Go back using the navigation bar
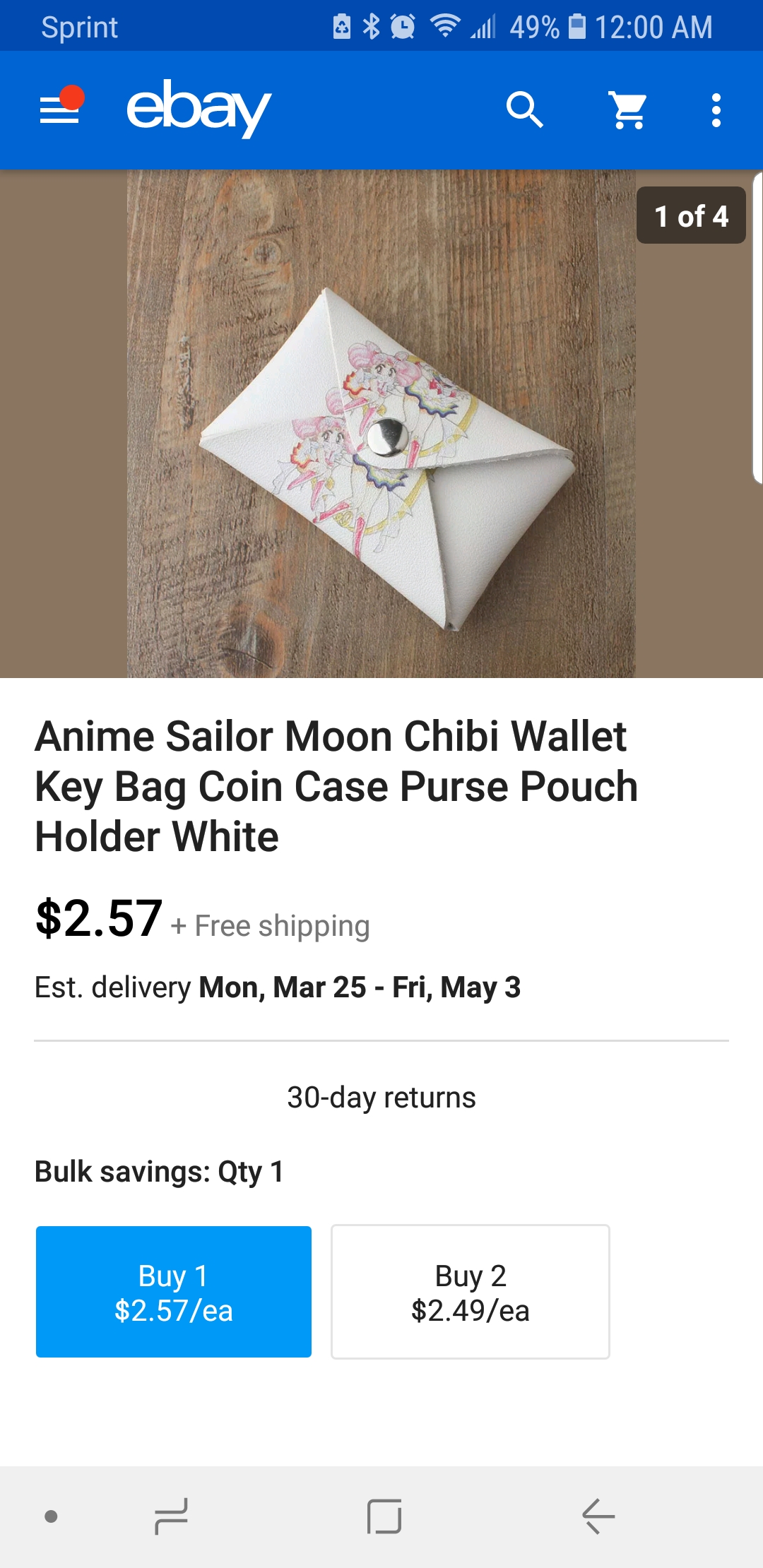The image size is (763, 1568). [598, 1516]
